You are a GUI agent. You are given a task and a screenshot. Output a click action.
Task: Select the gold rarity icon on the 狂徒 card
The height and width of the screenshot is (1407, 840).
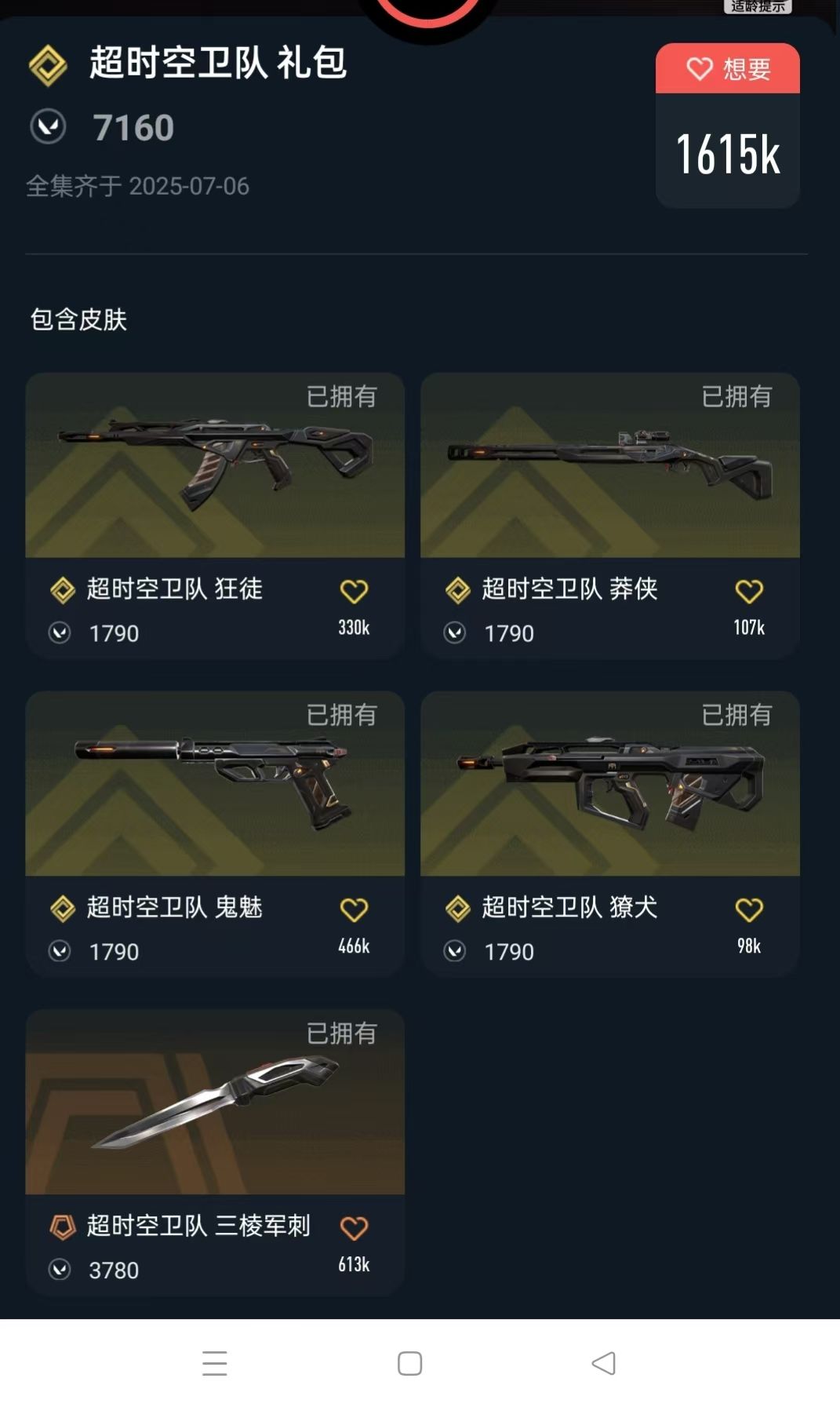pos(63,590)
